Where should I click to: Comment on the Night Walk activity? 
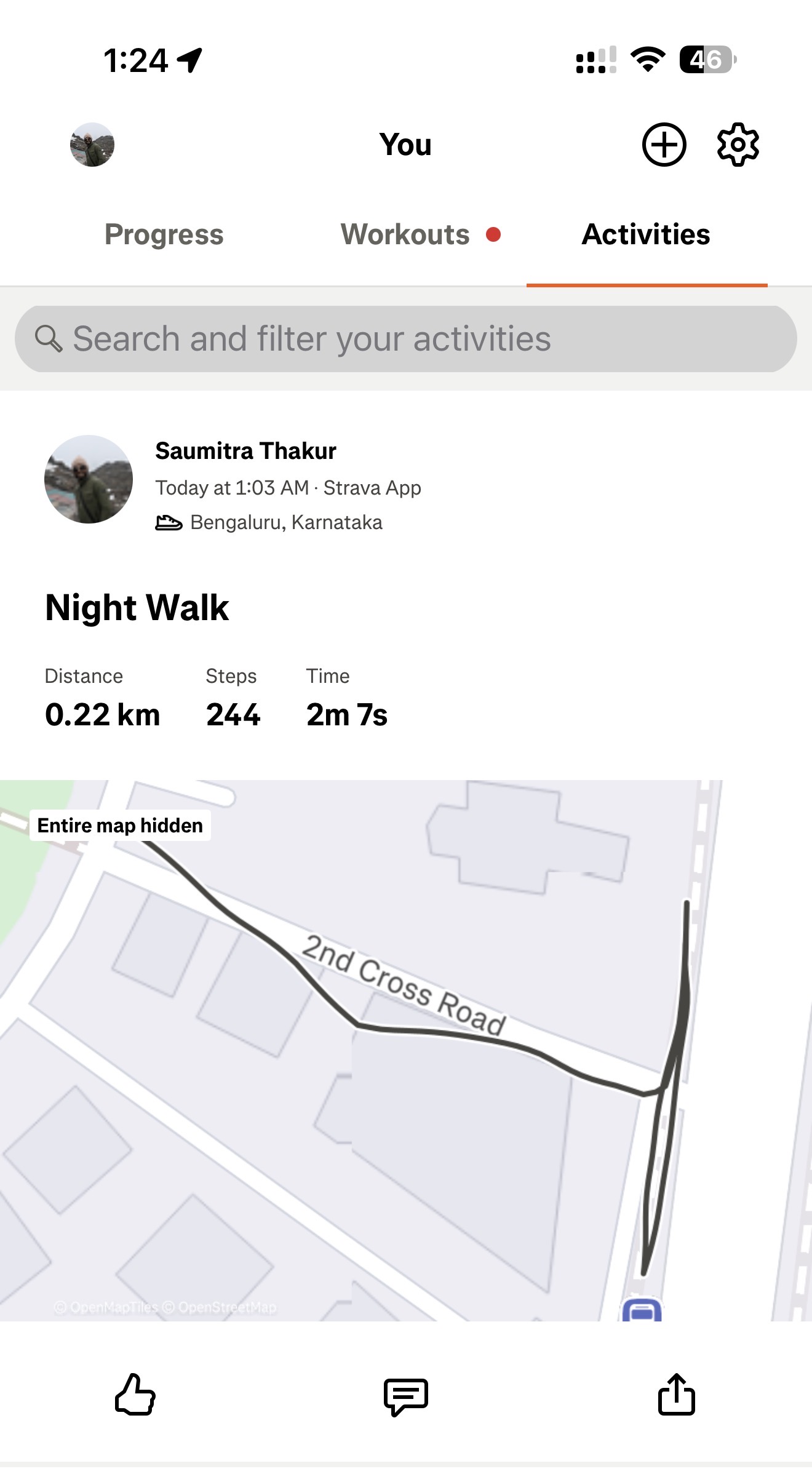click(x=406, y=1396)
